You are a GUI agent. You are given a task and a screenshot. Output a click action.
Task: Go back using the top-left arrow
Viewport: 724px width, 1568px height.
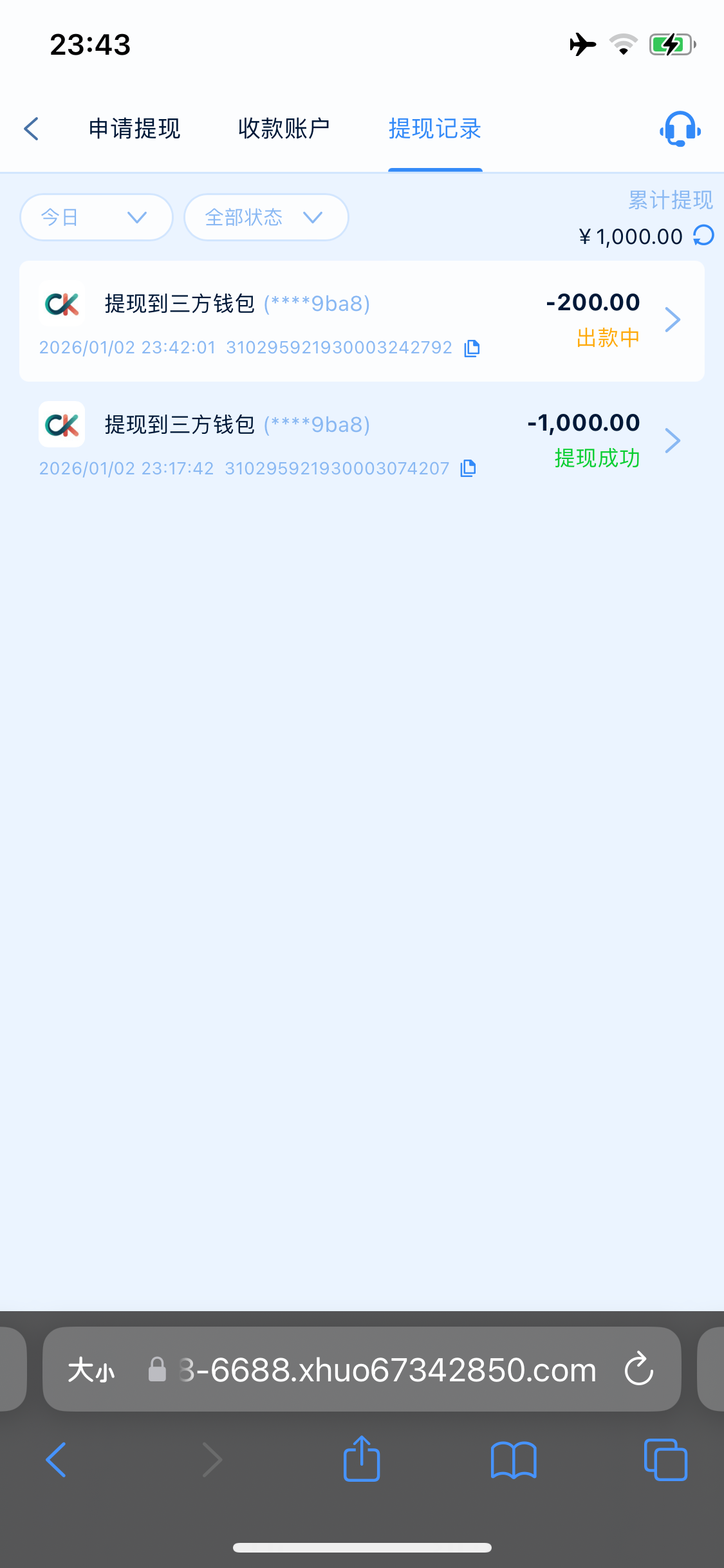pyautogui.click(x=32, y=129)
